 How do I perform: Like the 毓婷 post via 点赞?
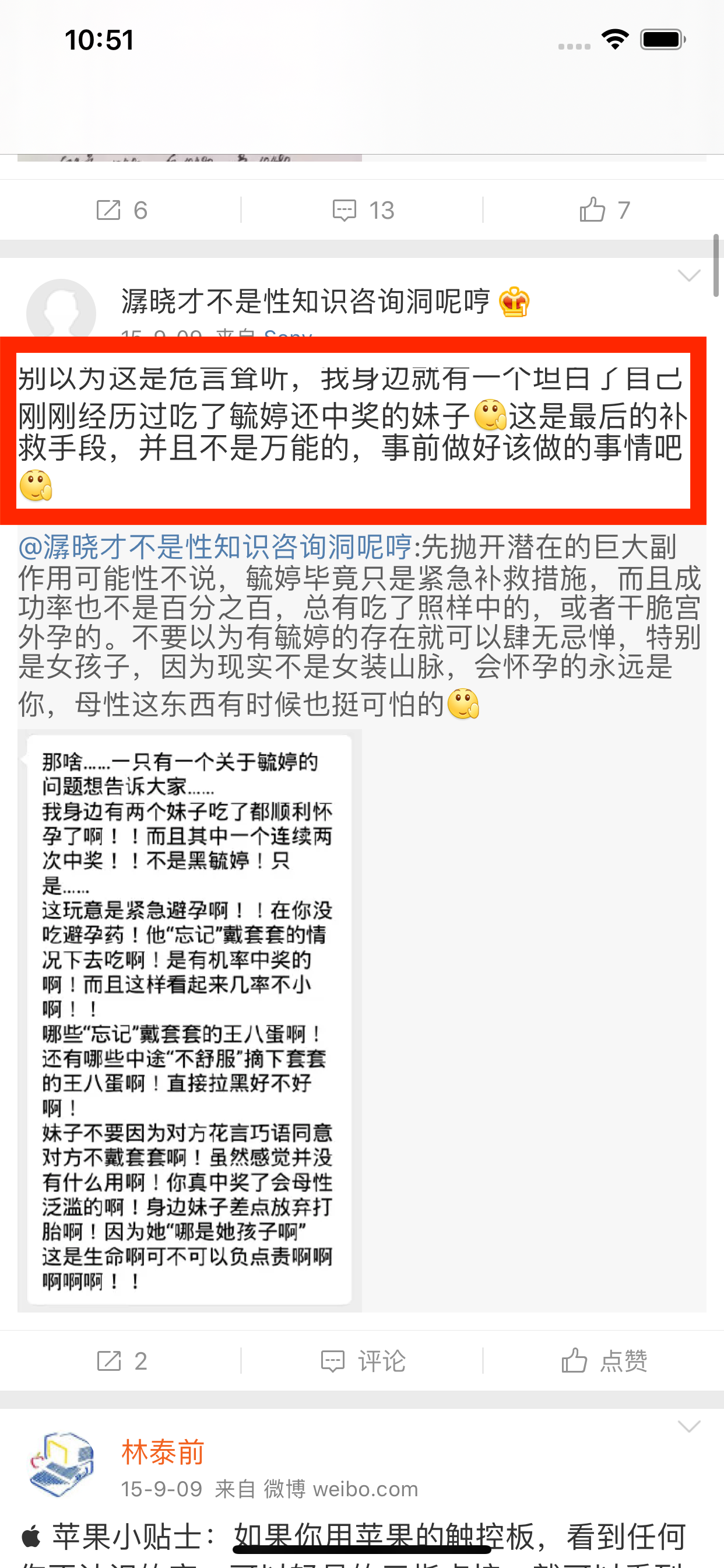(603, 1361)
